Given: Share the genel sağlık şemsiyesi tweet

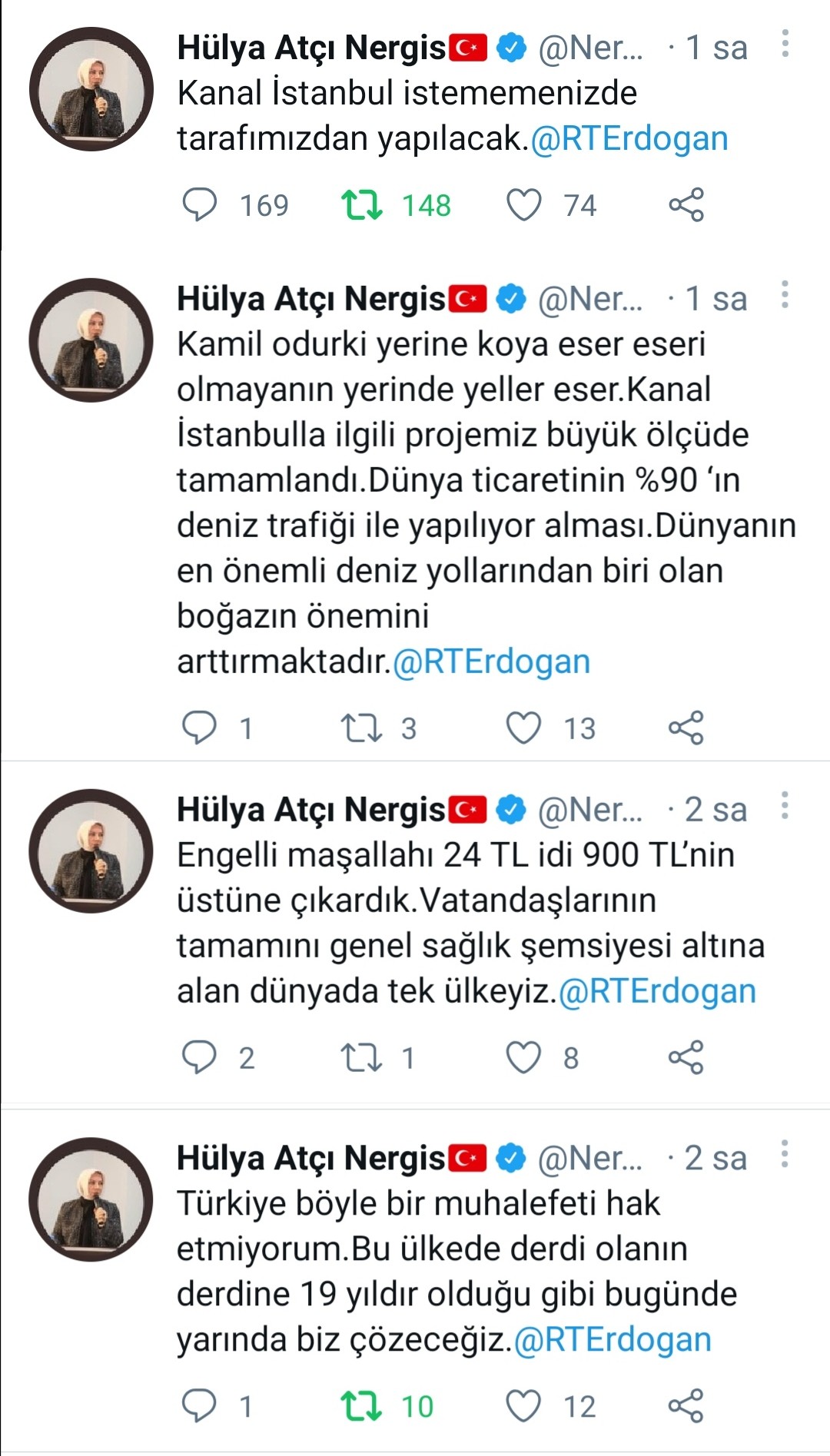Looking at the screenshot, I should [x=686, y=1057].
